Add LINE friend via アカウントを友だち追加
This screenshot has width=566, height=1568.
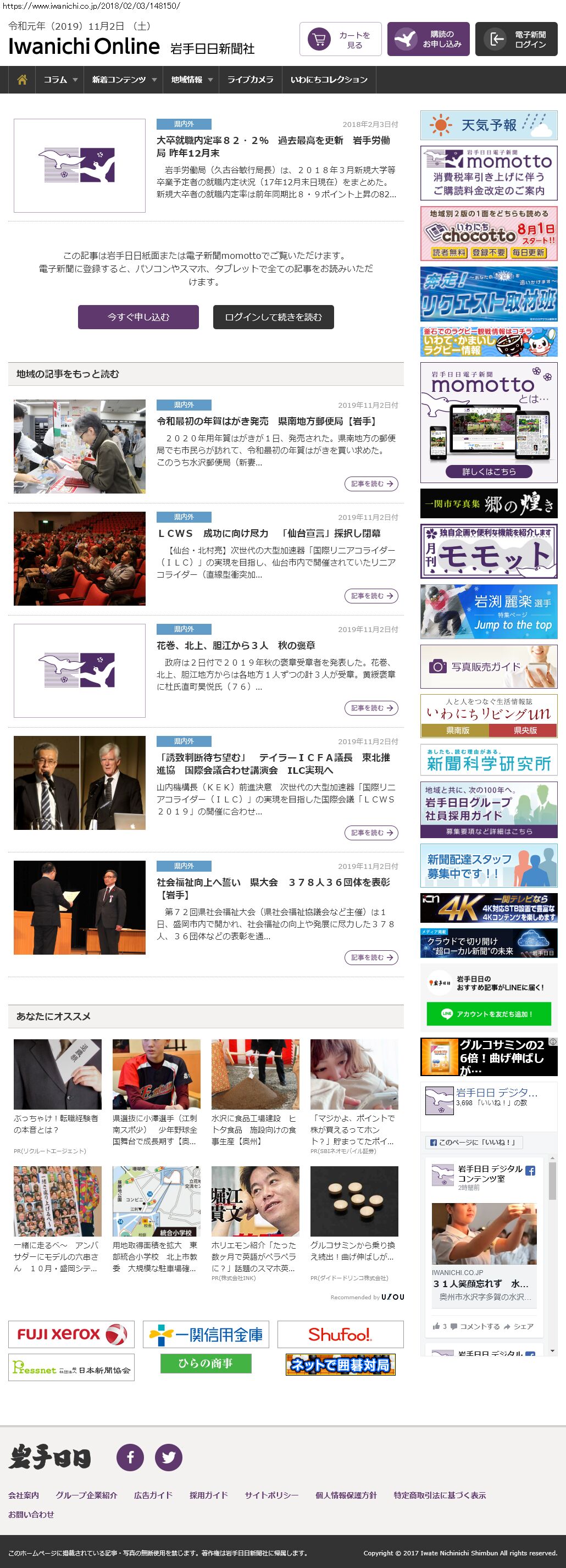pos(489,1014)
